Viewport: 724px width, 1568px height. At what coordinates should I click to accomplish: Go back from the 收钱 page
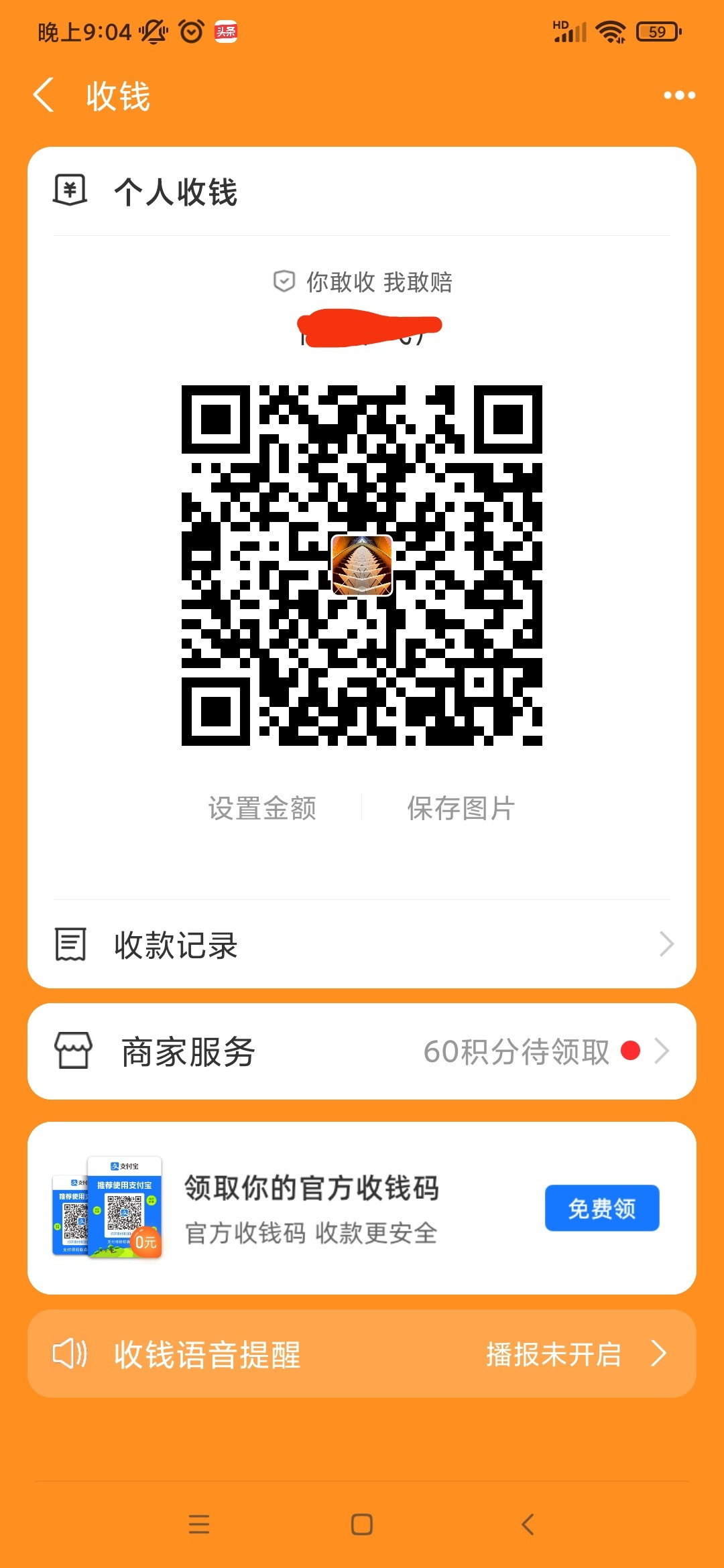click(x=44, y=95)
